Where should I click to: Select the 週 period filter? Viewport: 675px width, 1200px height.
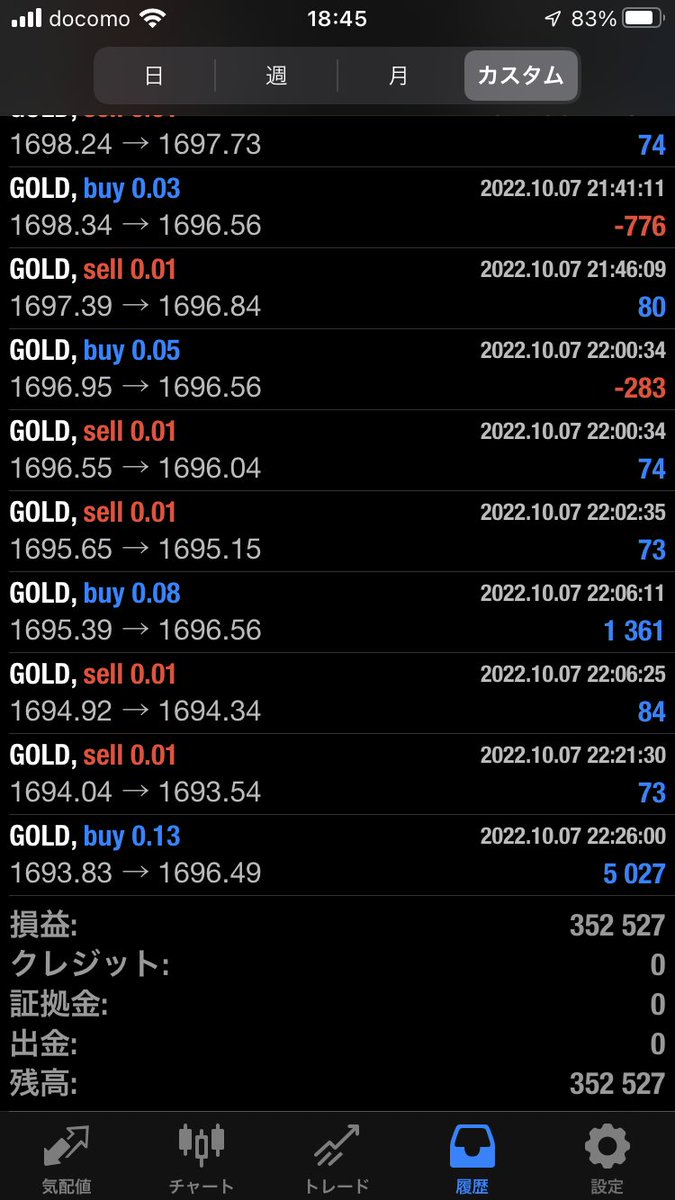point(276,75)
